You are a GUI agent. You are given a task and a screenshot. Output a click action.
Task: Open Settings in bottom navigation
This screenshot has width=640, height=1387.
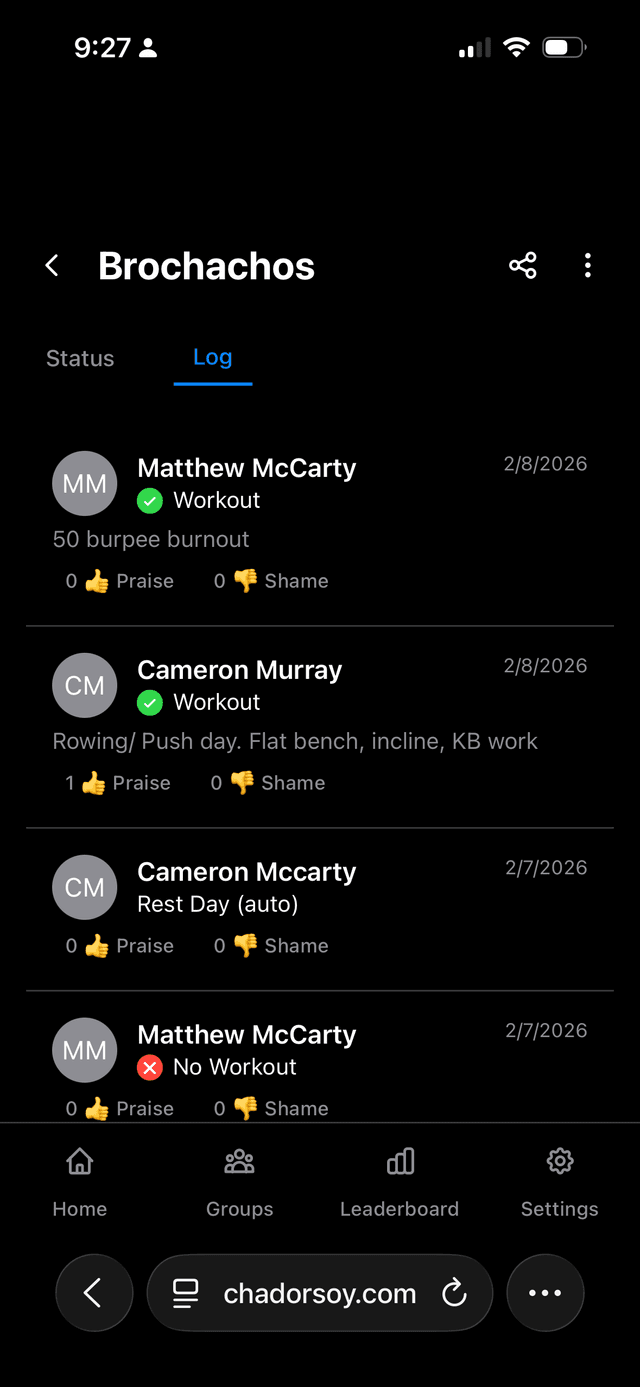click(559, 1182)
